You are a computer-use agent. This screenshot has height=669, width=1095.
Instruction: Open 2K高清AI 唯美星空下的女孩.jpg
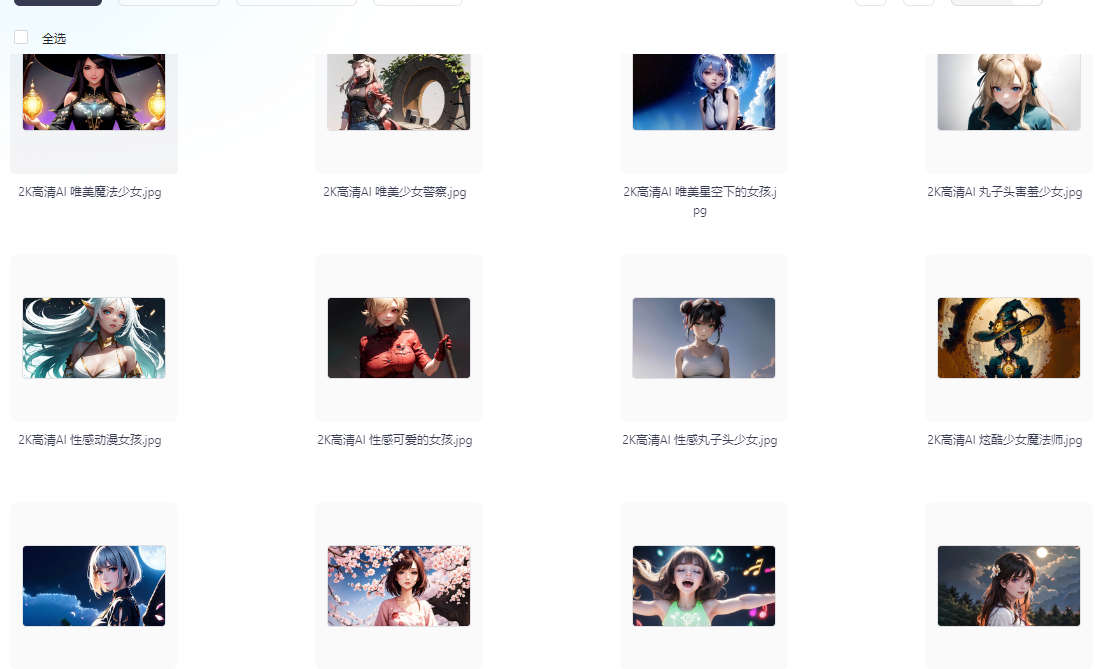[x=703, y=93]
